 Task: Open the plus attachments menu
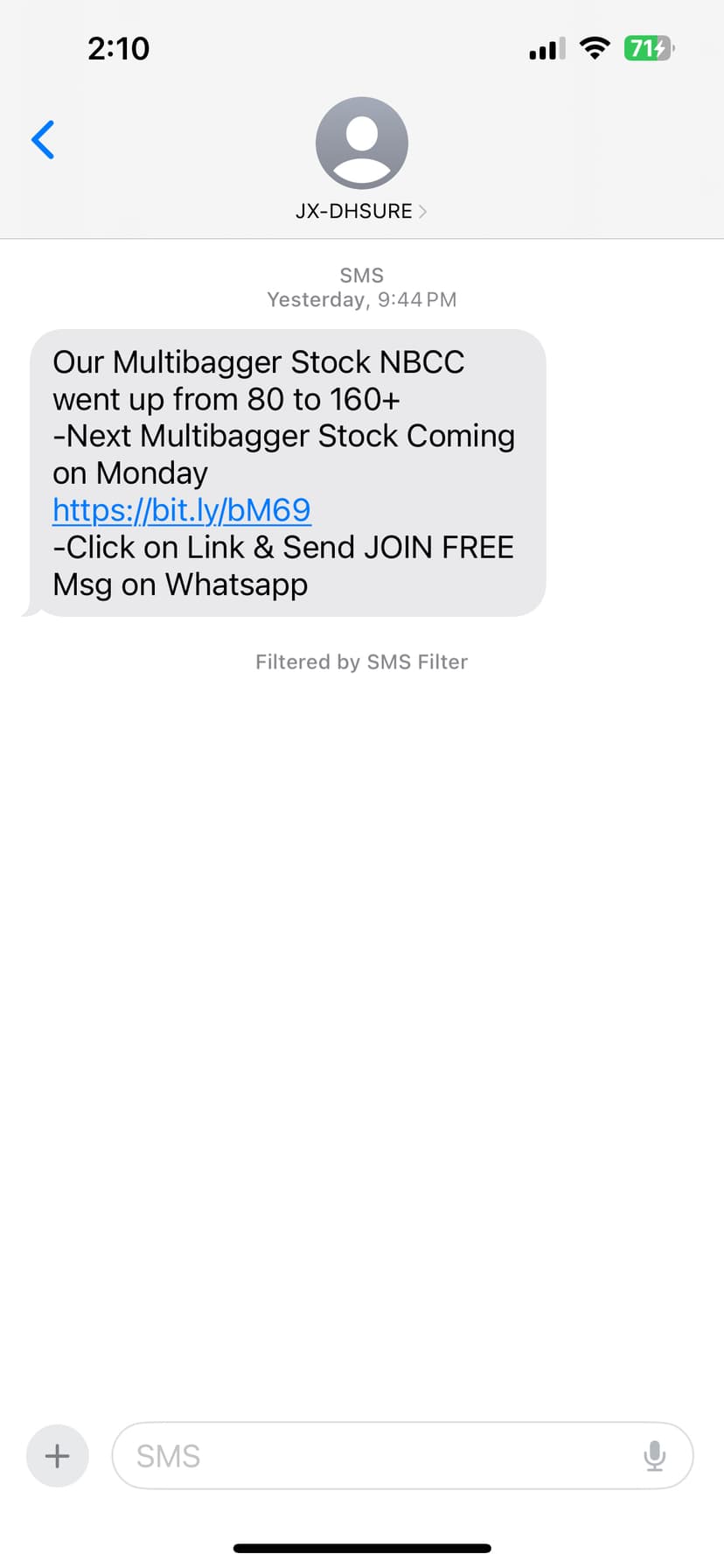pos(58,1456)
